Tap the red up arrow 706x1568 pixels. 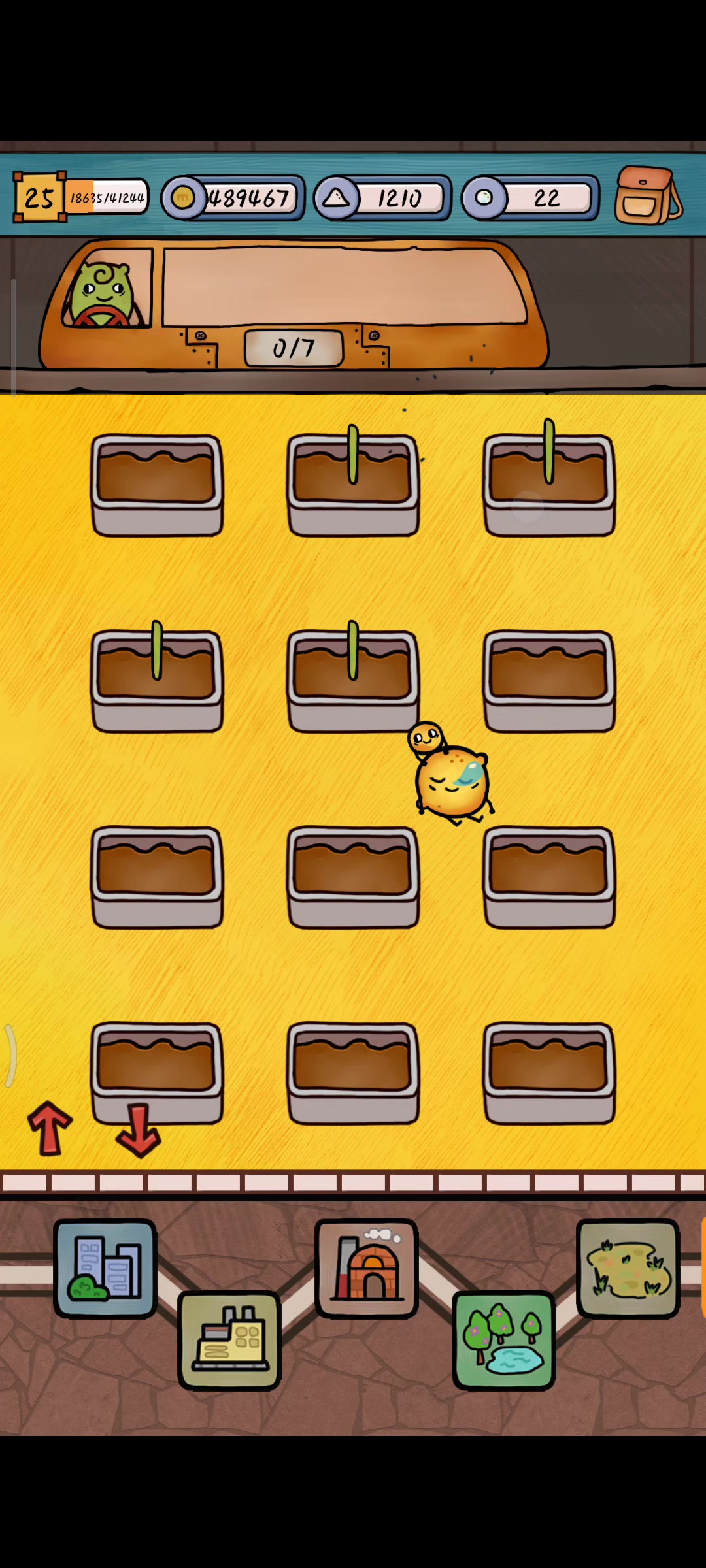(x=50, y=1128)
